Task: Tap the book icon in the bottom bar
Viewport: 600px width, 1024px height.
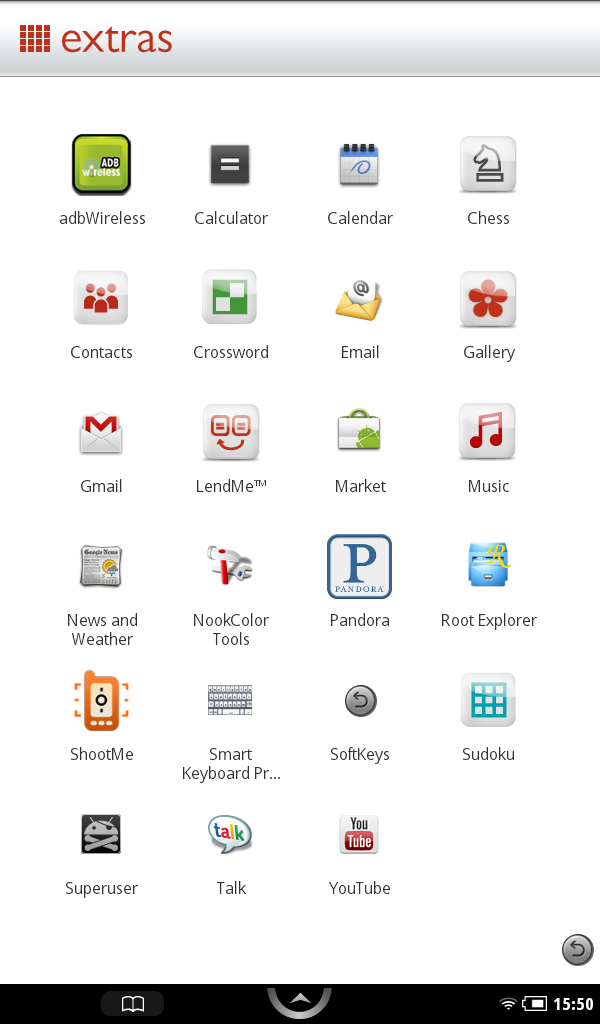Action: [132, 1004]
